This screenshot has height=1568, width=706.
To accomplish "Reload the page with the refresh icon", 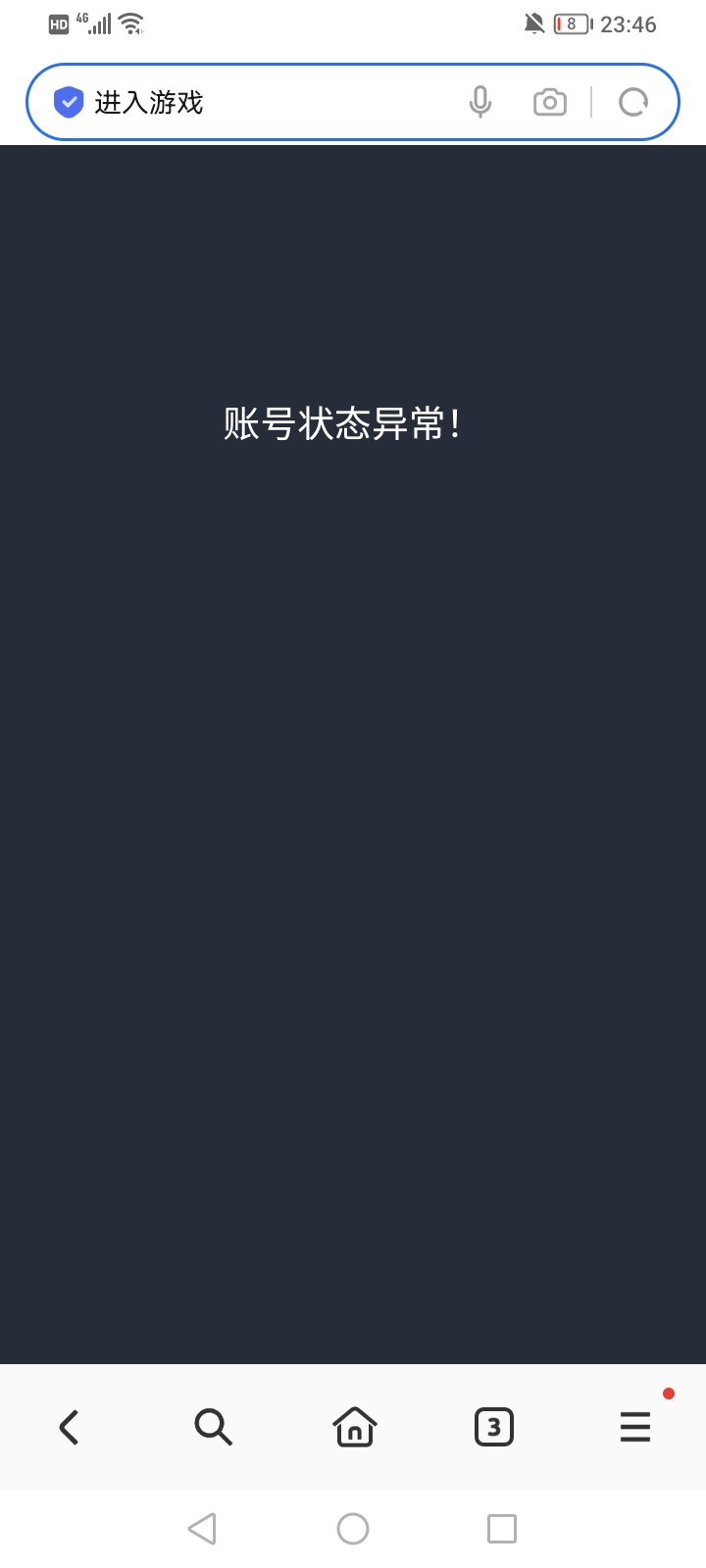I will (633, 102).
